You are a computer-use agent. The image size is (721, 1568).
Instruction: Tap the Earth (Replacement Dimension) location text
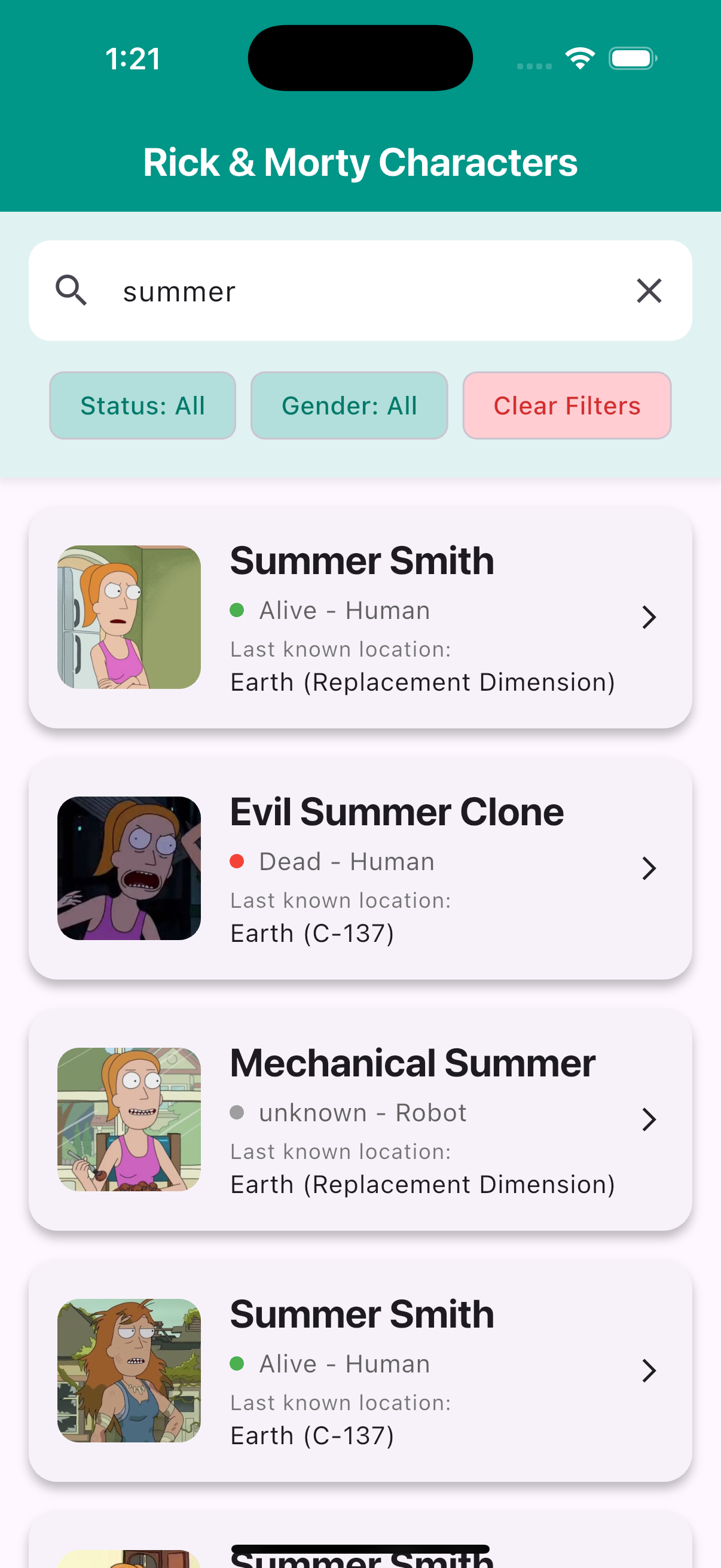(x=421, y=681)
